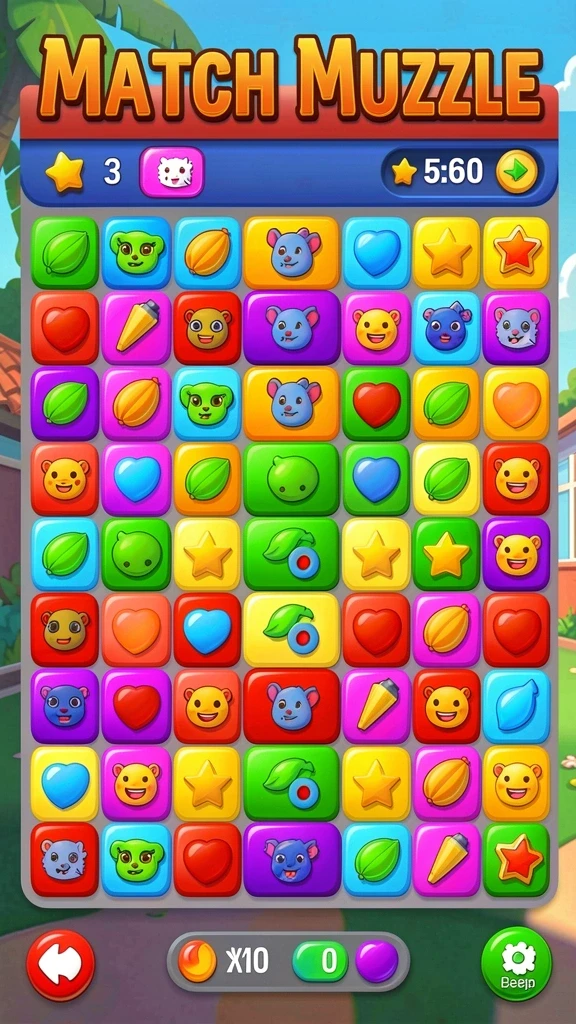The image size is (576, 1024).
Task: Tap the red heart on the green tile
Action: 376,403
